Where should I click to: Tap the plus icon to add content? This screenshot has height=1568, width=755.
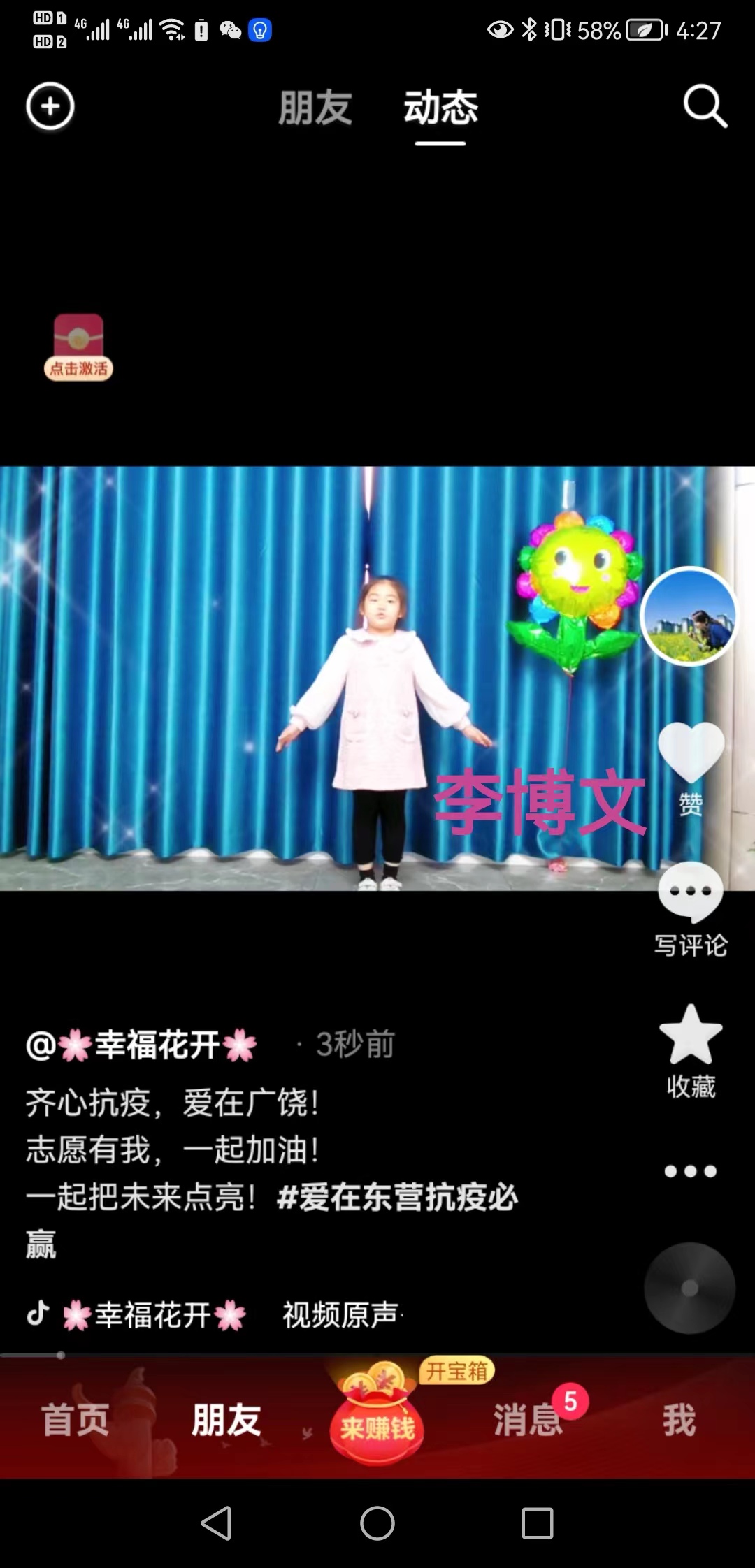50,107
